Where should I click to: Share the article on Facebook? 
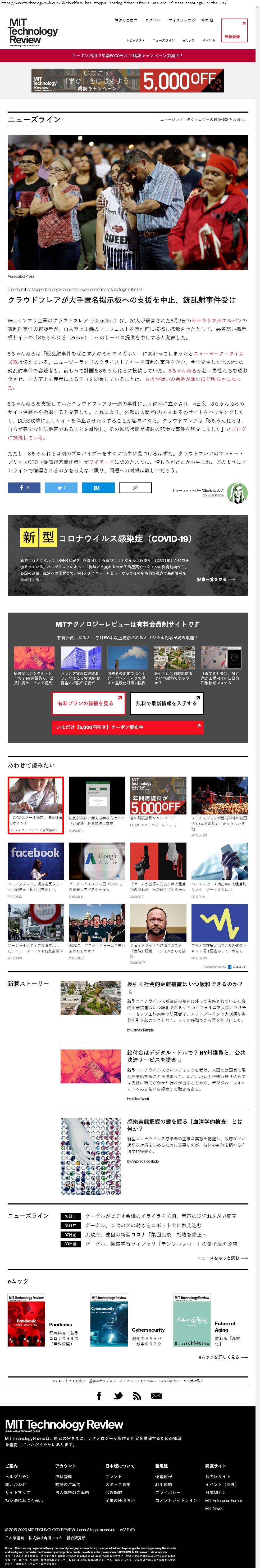(24, 488)
